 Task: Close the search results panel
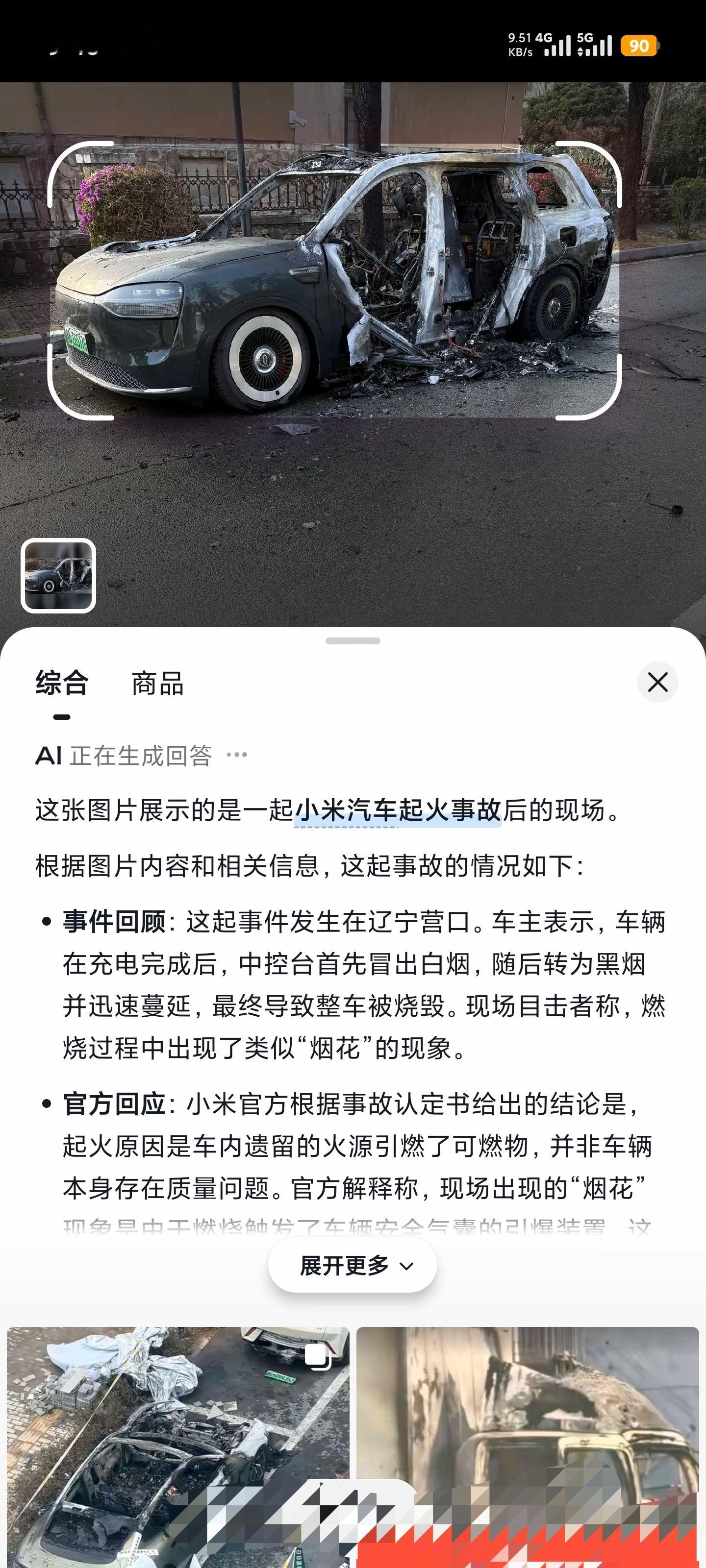pos(658,683)
